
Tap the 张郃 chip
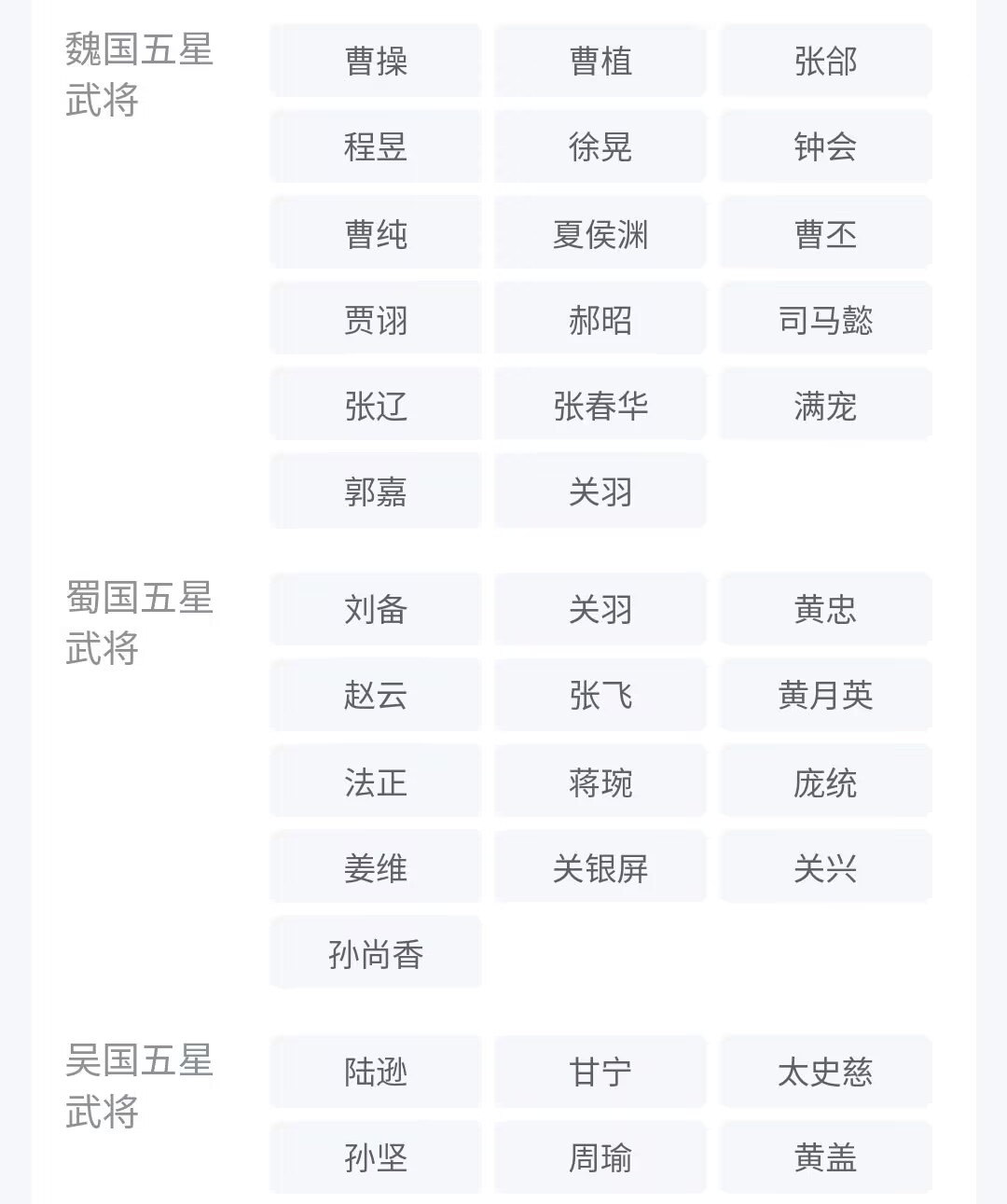click(825, 62)
